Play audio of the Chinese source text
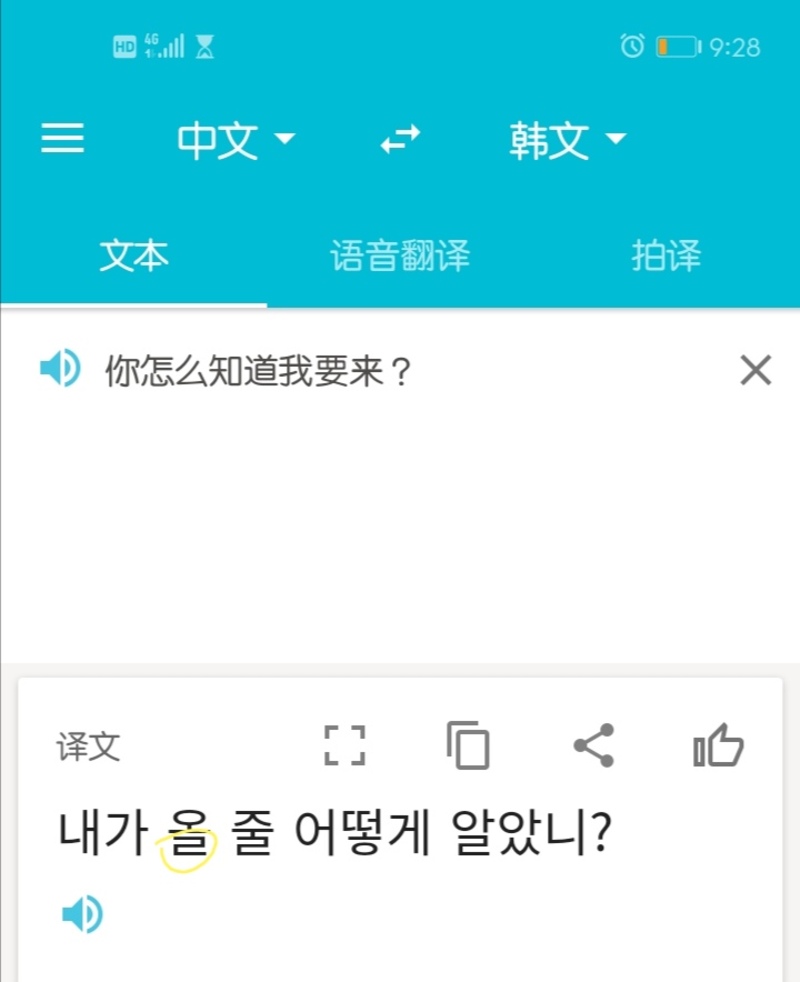This screenshot has height=982, width=800. click(59, 370)
